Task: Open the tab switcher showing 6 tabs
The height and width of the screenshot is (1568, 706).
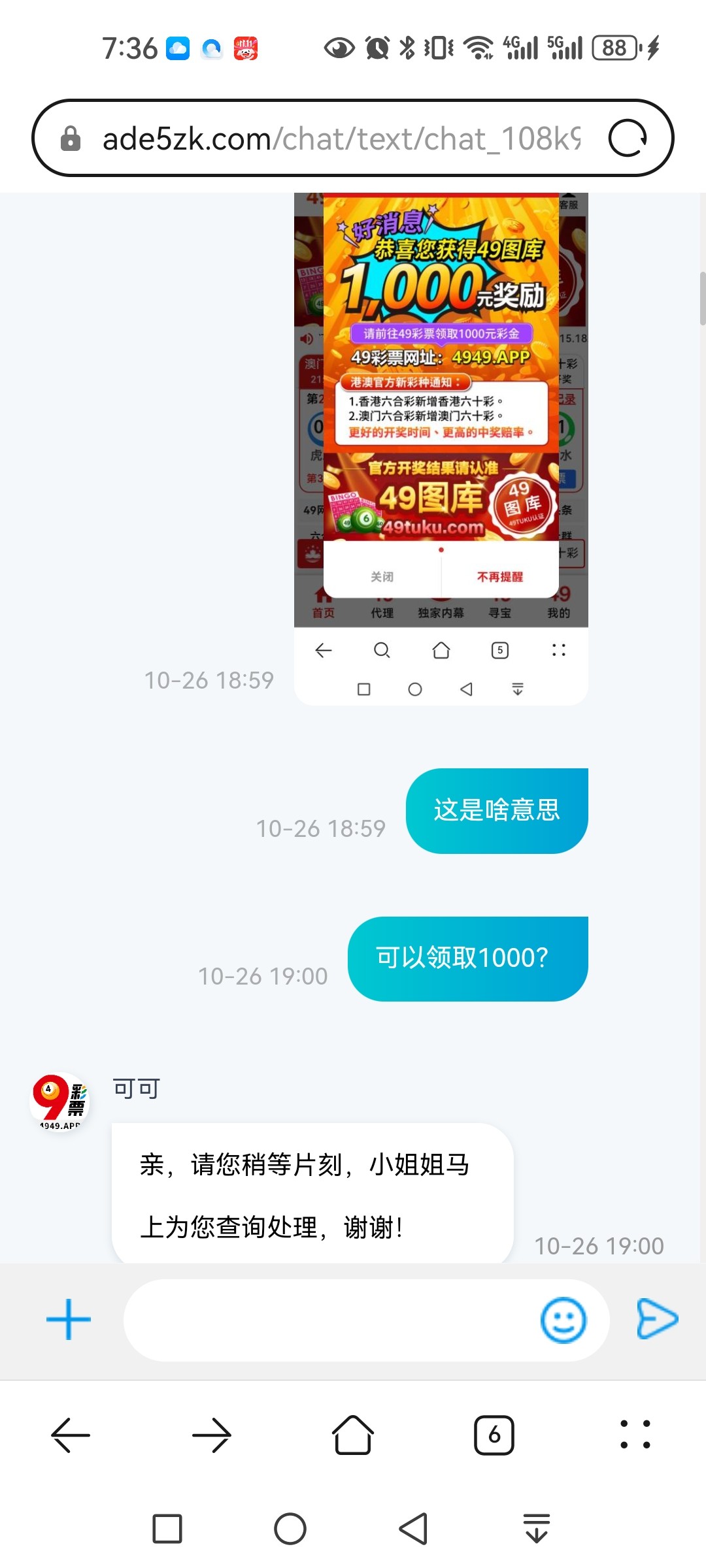Action: pos(494,1435)
